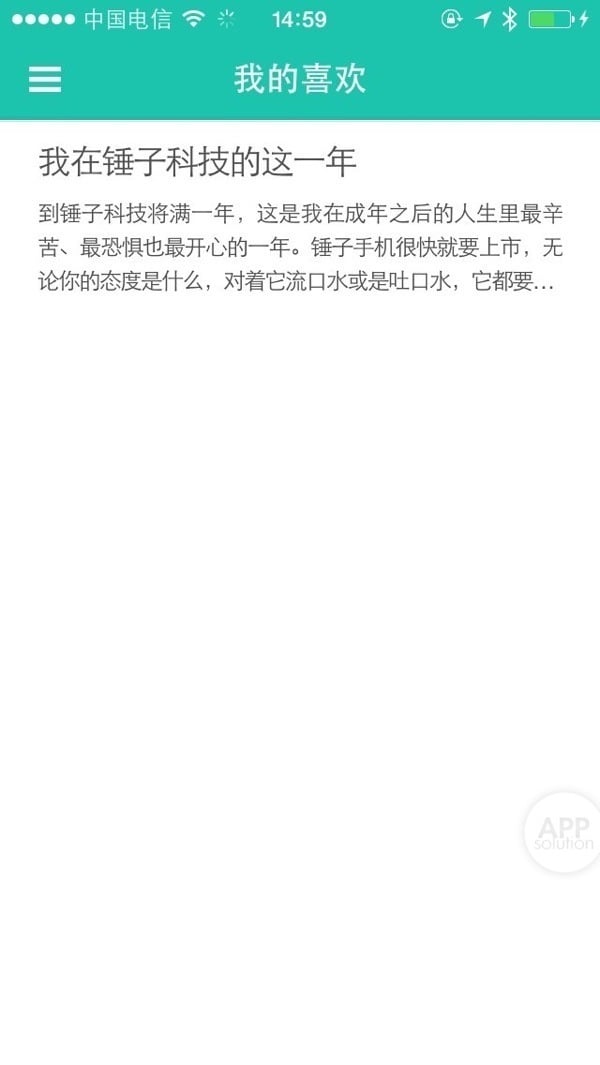Viewport: 600px width, 1065px height.
Task: Open the hamburger drawer menu
Action: click(x=45, y=79)
